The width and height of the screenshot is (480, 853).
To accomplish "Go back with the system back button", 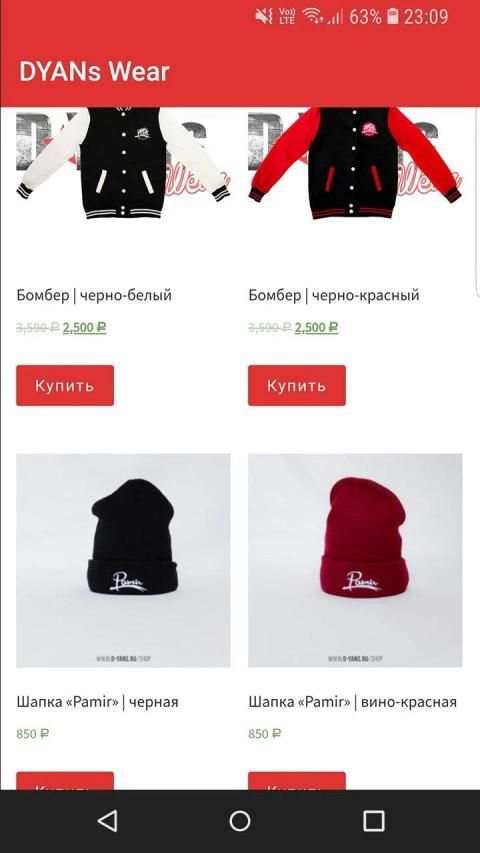I will coord(107,820).
